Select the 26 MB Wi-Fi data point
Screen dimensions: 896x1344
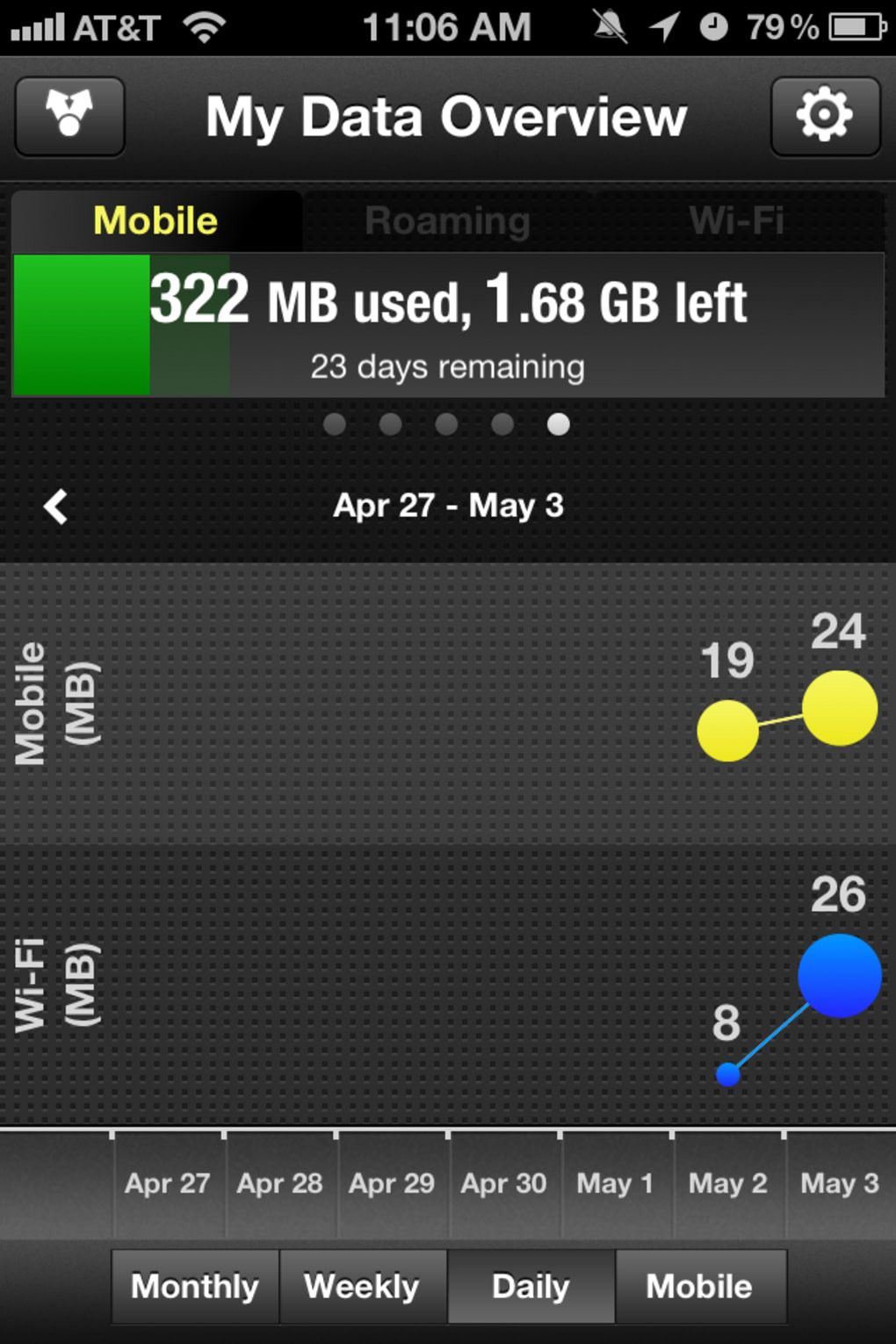tap(839, 976)
